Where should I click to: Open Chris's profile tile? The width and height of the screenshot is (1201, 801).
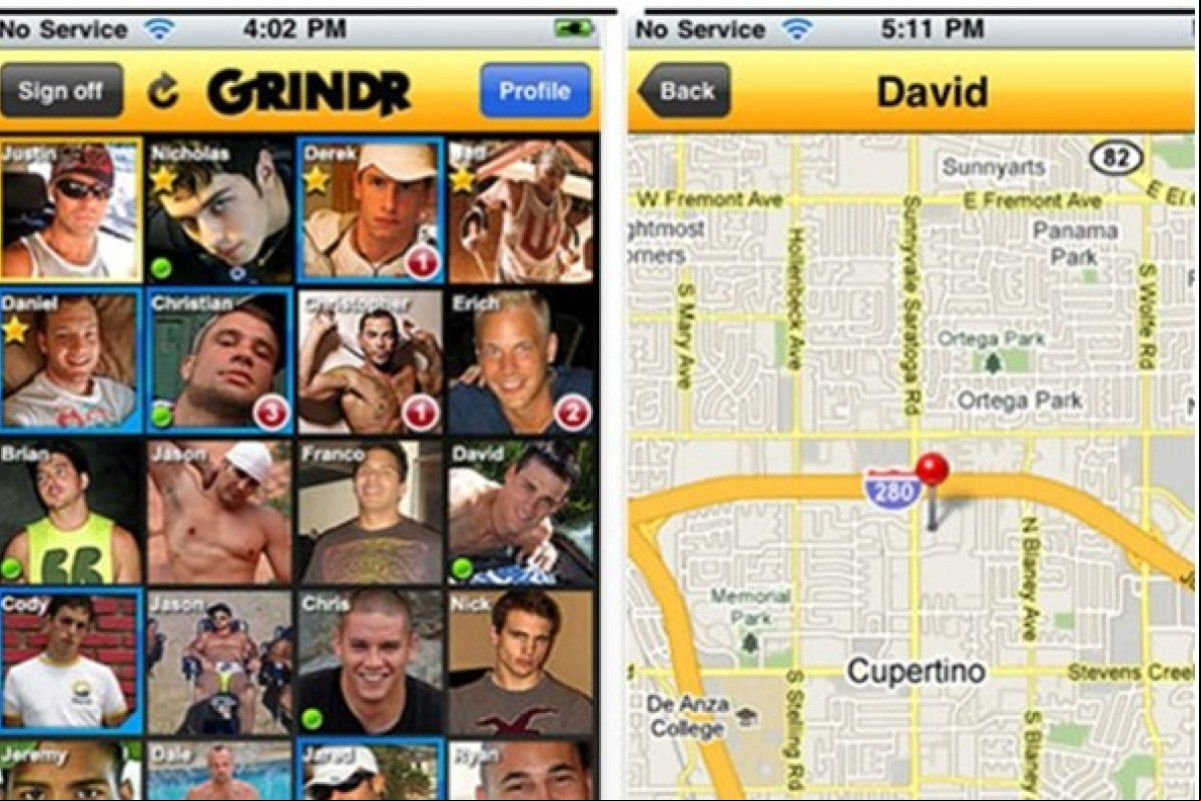(370, 660)
